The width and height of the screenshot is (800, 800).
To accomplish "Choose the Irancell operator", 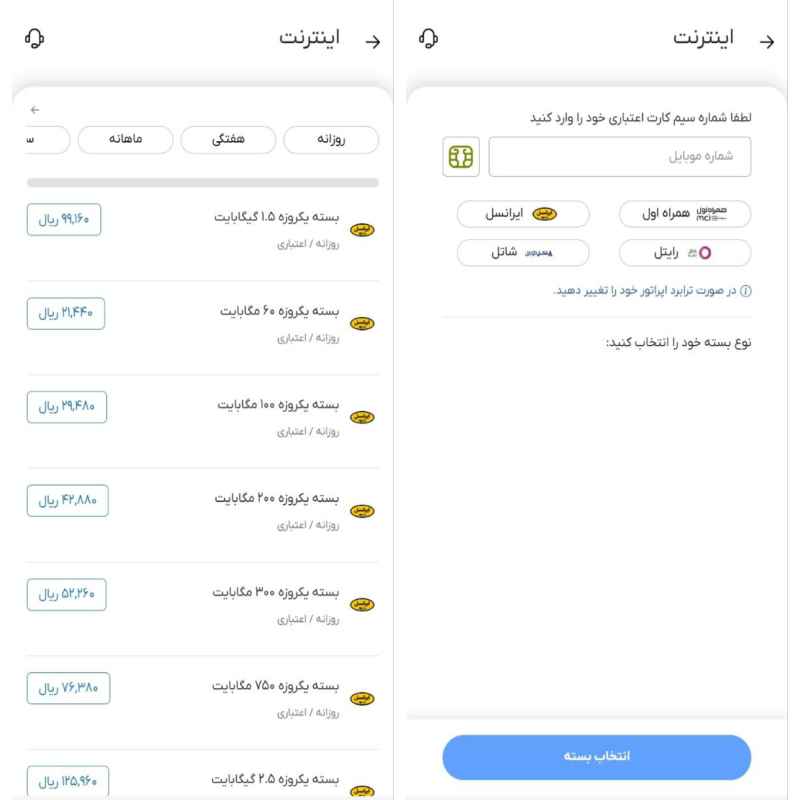I will coord(523,214).
